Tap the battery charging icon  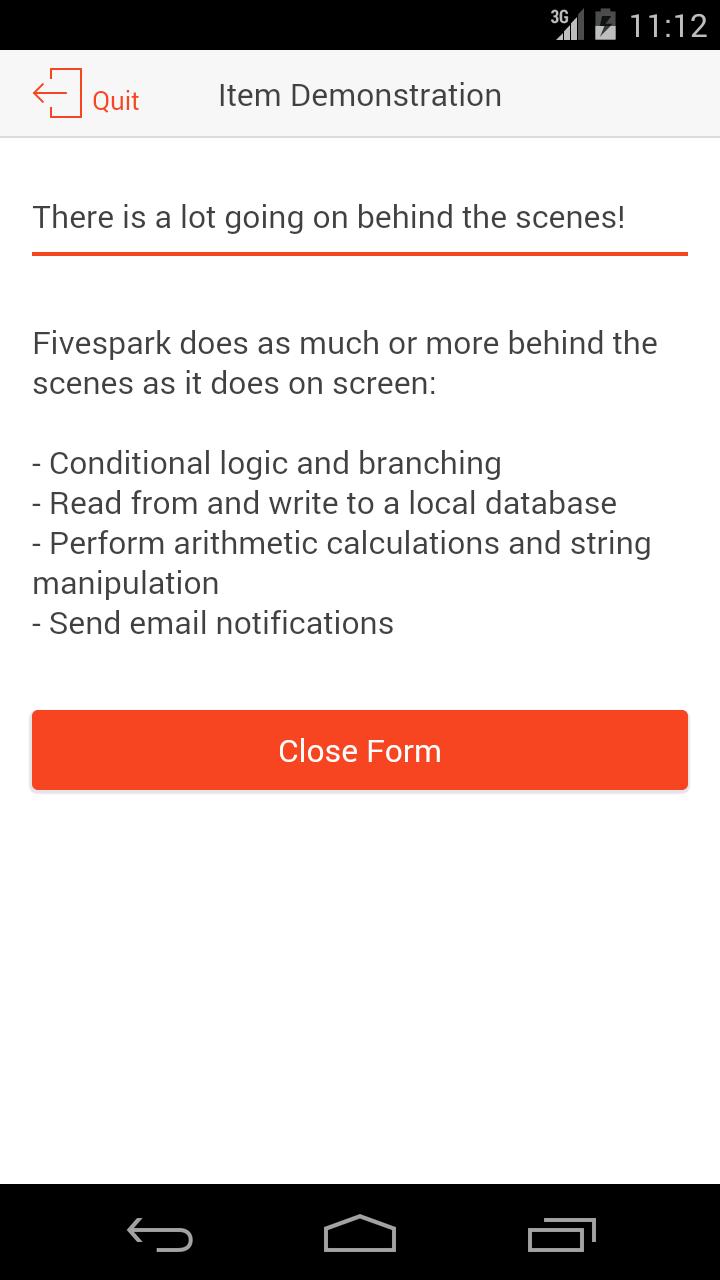(x=607, y=22)
